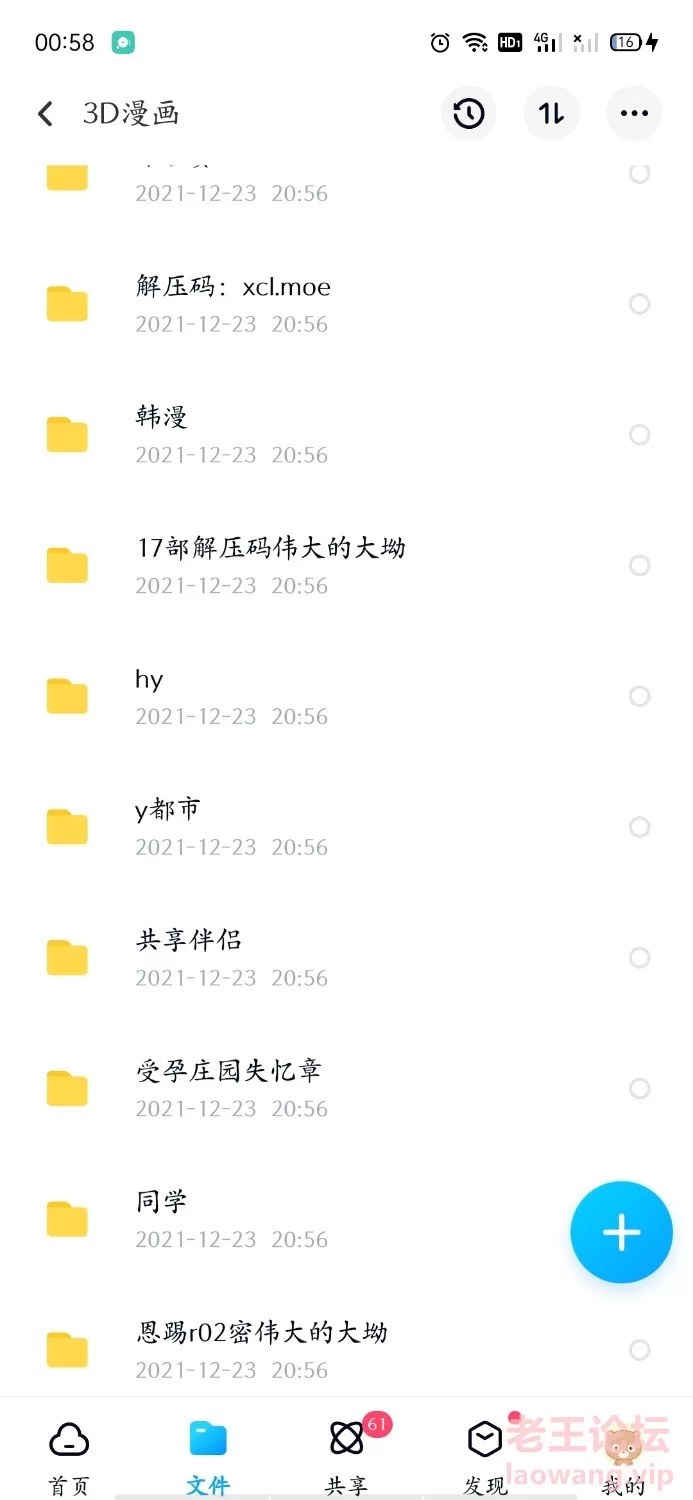
Task: Open the three-dot overflow menu
Action: [634, 114]
